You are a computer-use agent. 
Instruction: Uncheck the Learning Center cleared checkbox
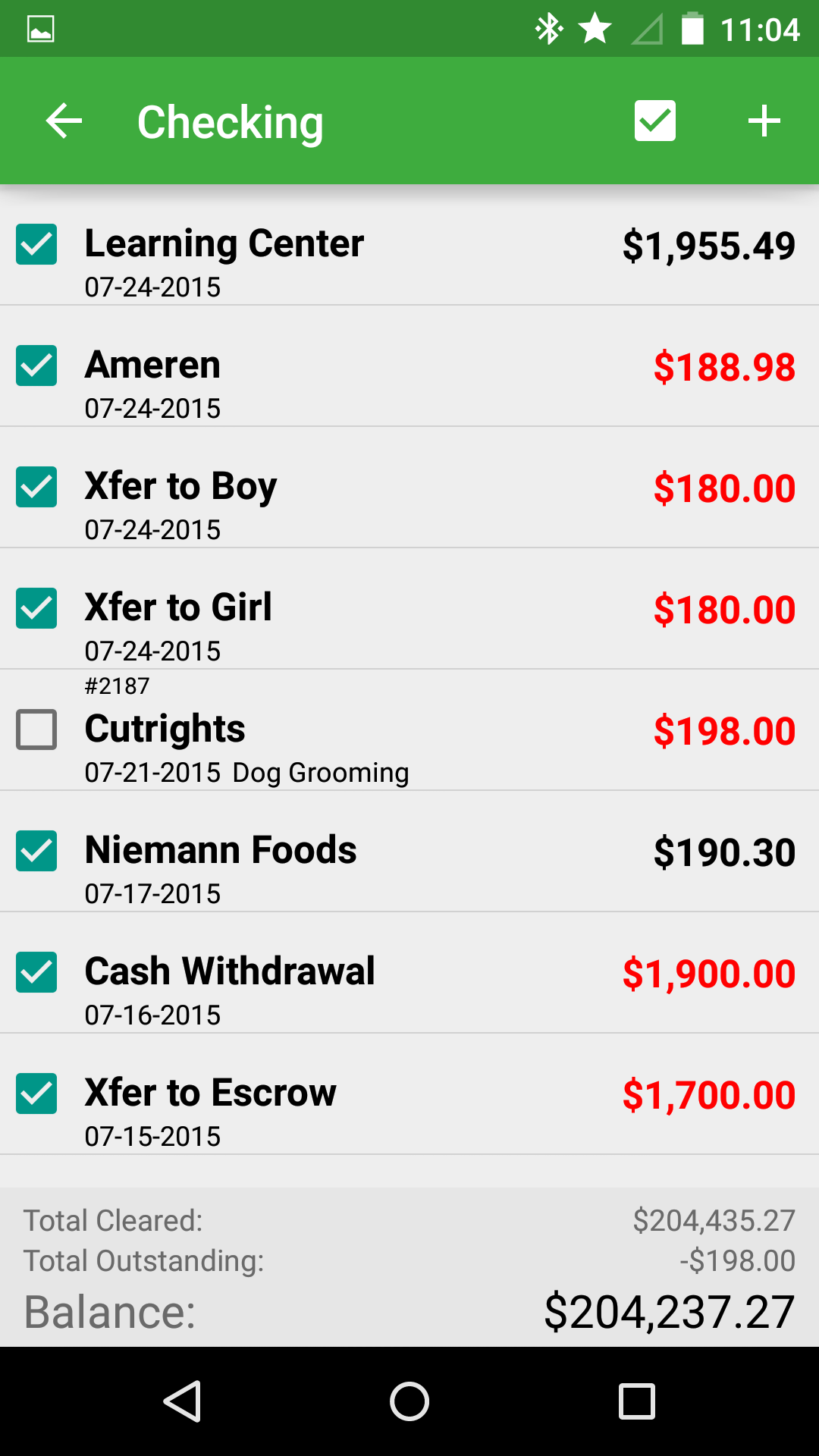pyautogui.click(x=36, y=244)
